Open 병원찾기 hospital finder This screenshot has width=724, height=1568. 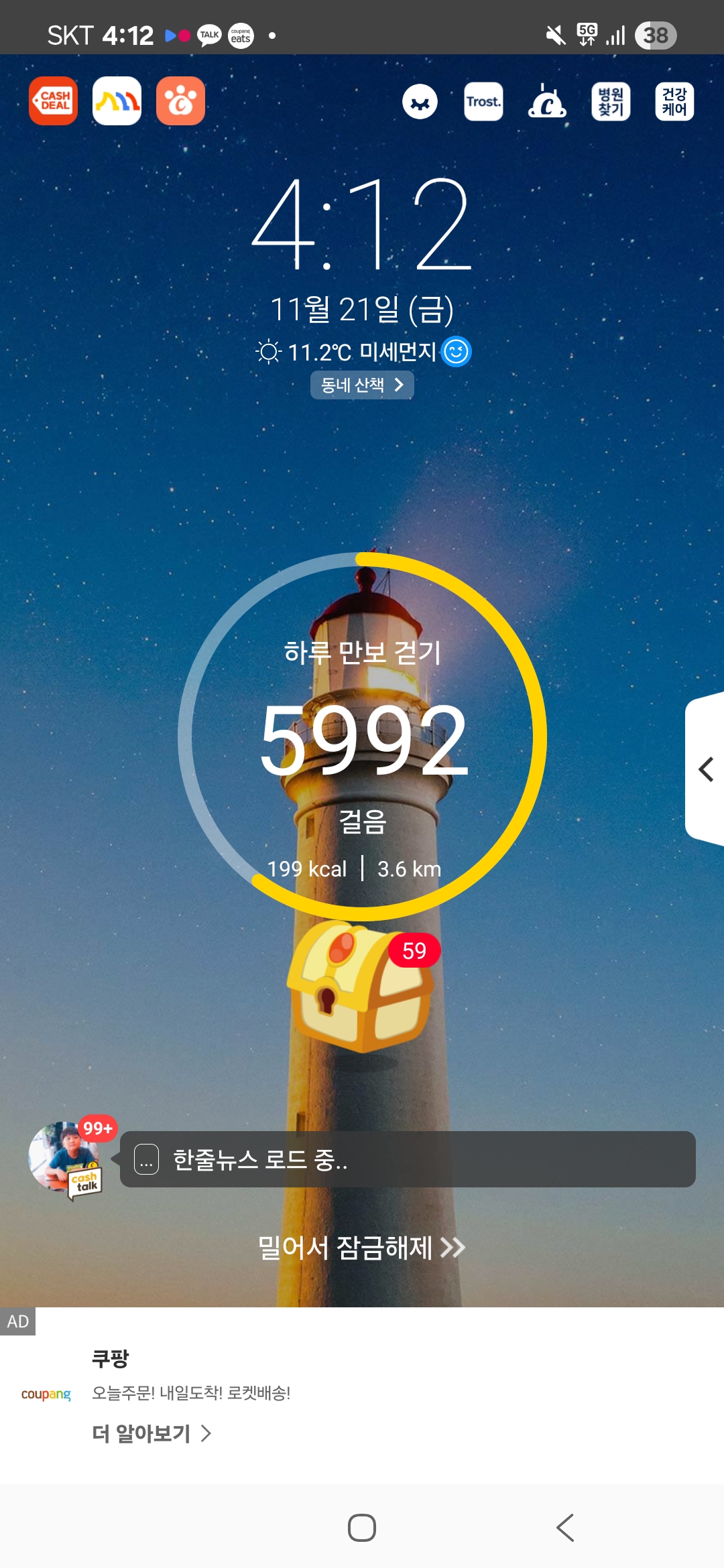[611, 102]
